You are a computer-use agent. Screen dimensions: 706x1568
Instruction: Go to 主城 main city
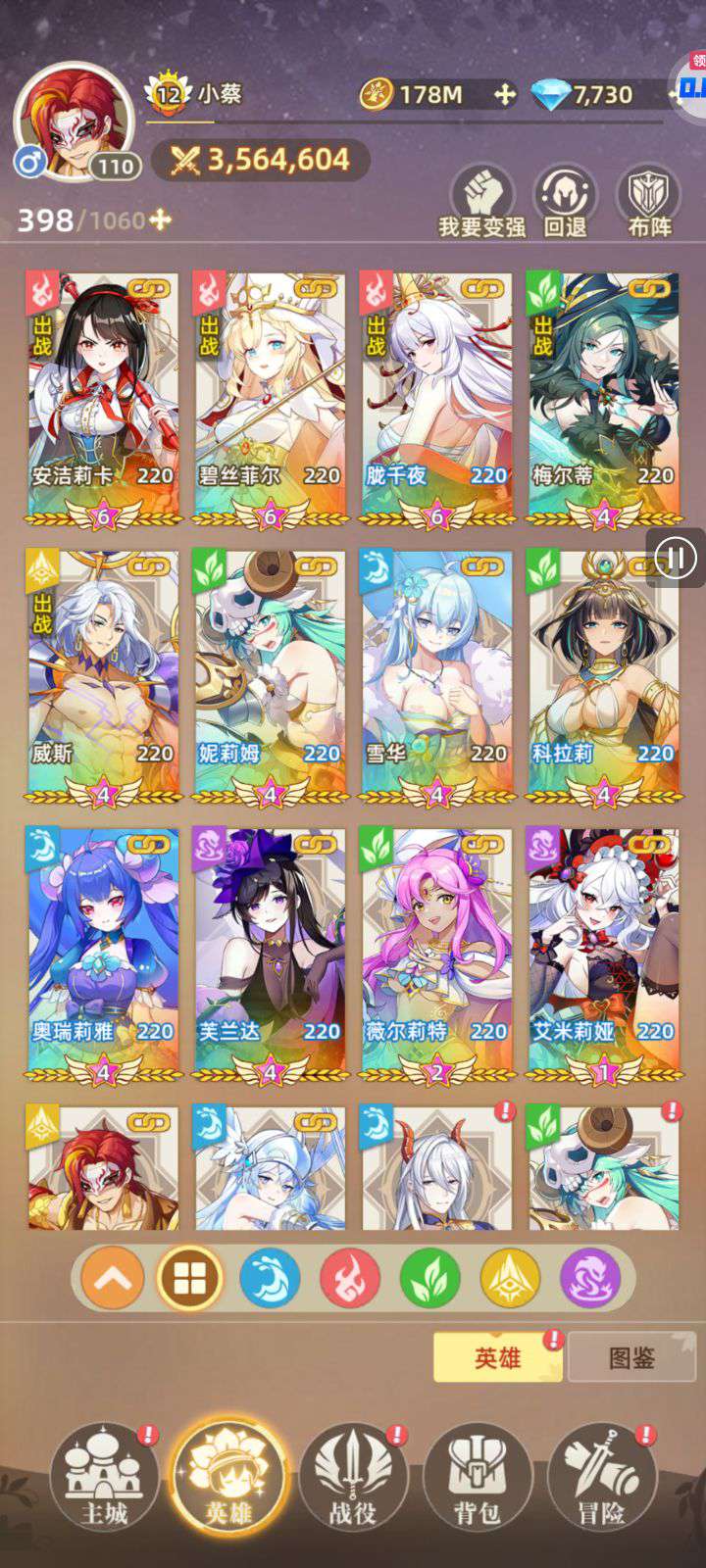tap(104, 1477)
